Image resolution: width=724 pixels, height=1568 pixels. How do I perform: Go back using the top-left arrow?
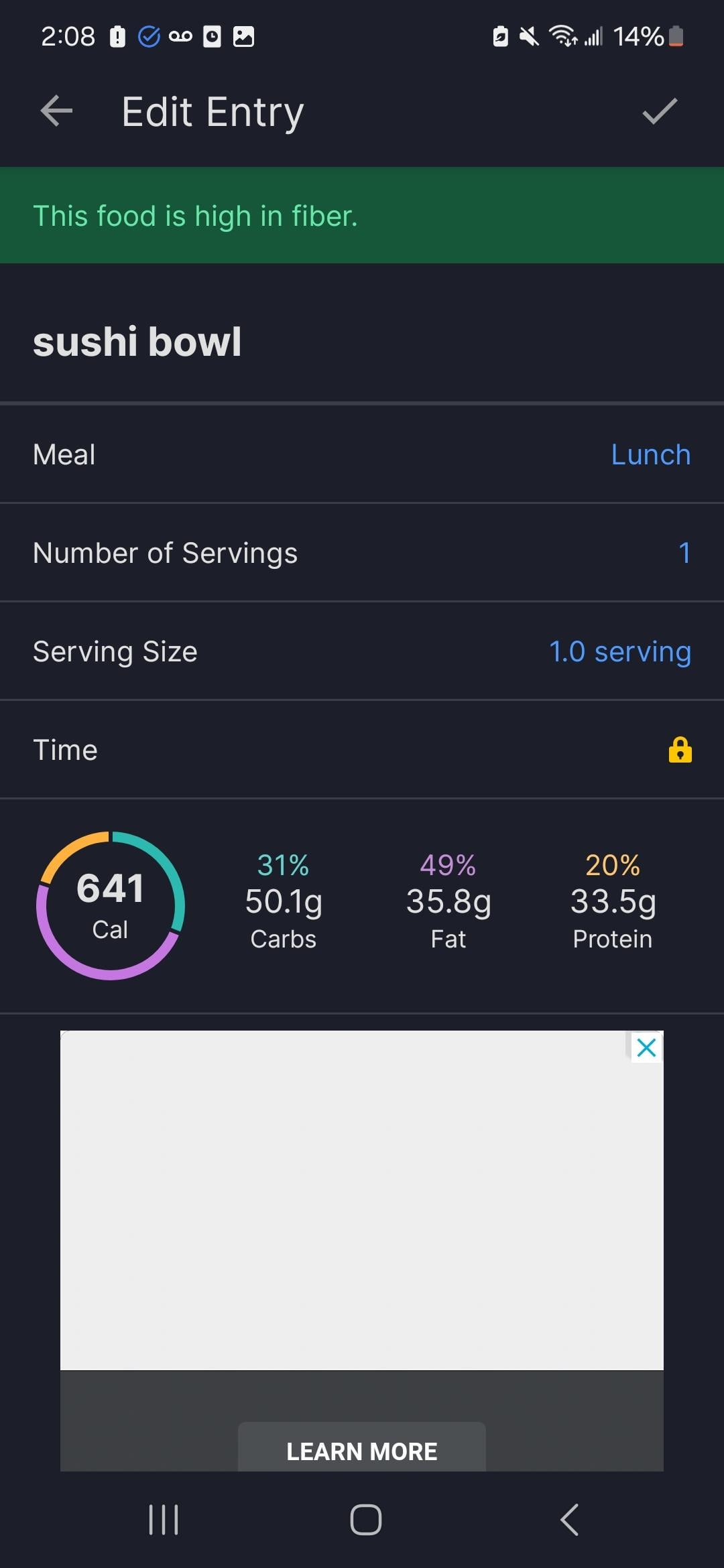[56, 111]
